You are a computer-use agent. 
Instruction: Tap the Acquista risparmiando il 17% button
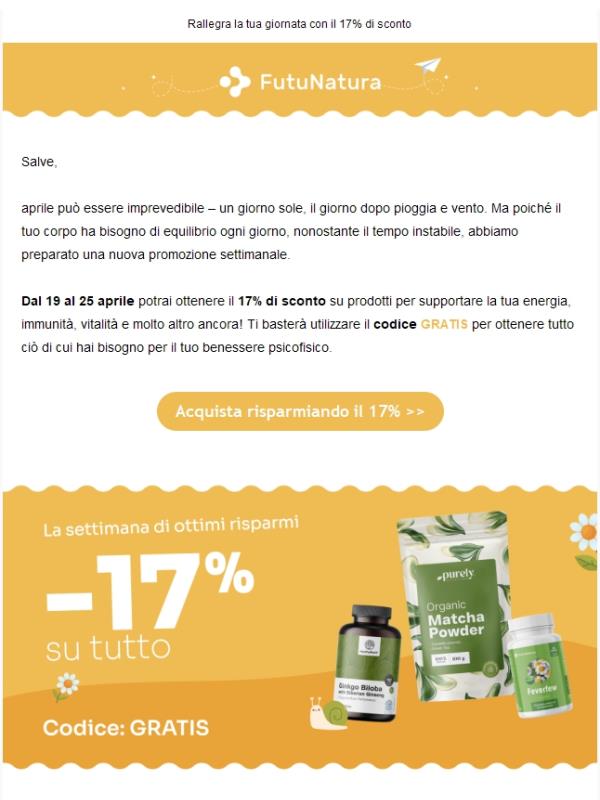[x=299, y=411]
